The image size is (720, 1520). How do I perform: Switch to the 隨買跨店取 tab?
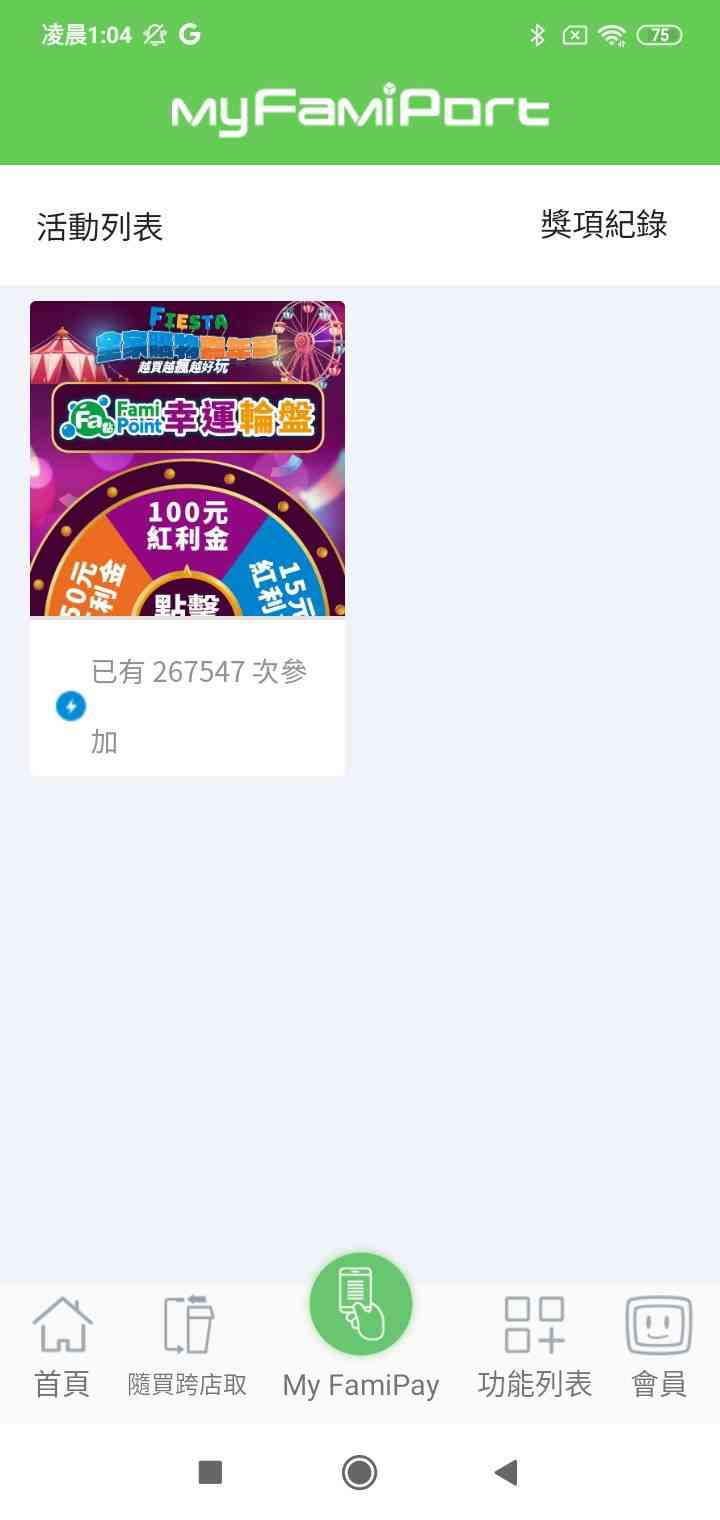click(188, 1345)
